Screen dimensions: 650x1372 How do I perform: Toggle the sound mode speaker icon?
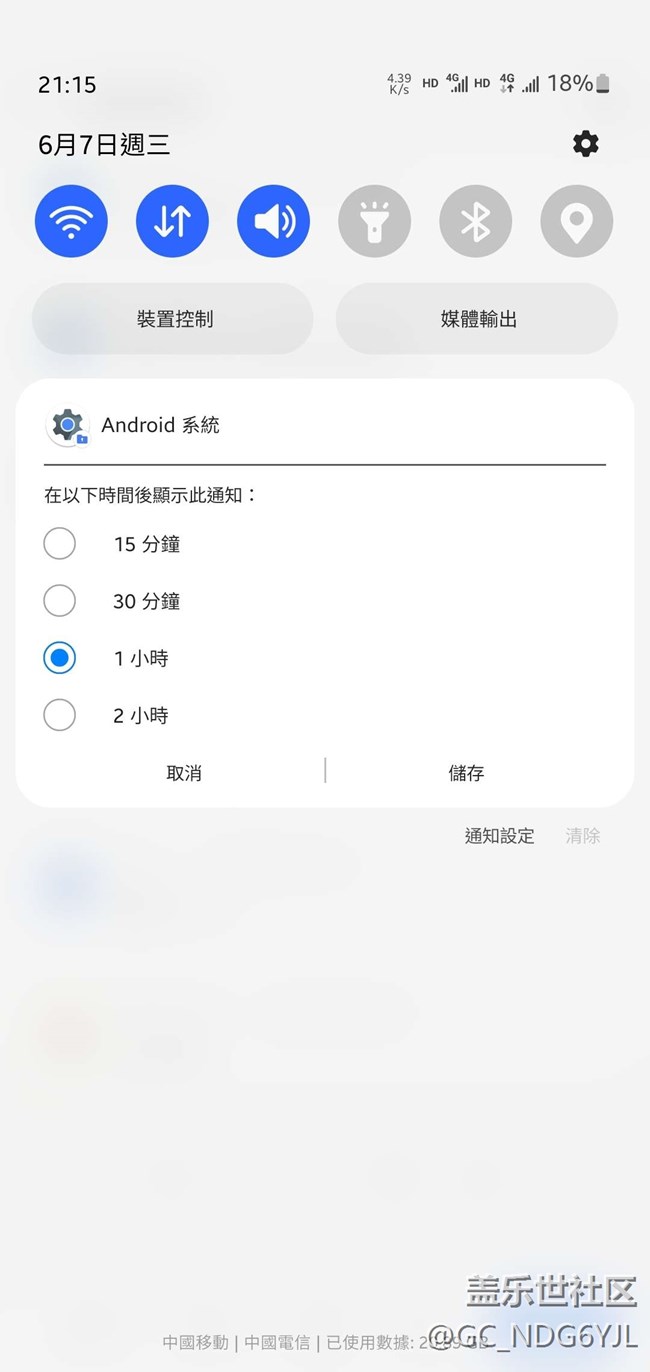click(273, 221)
